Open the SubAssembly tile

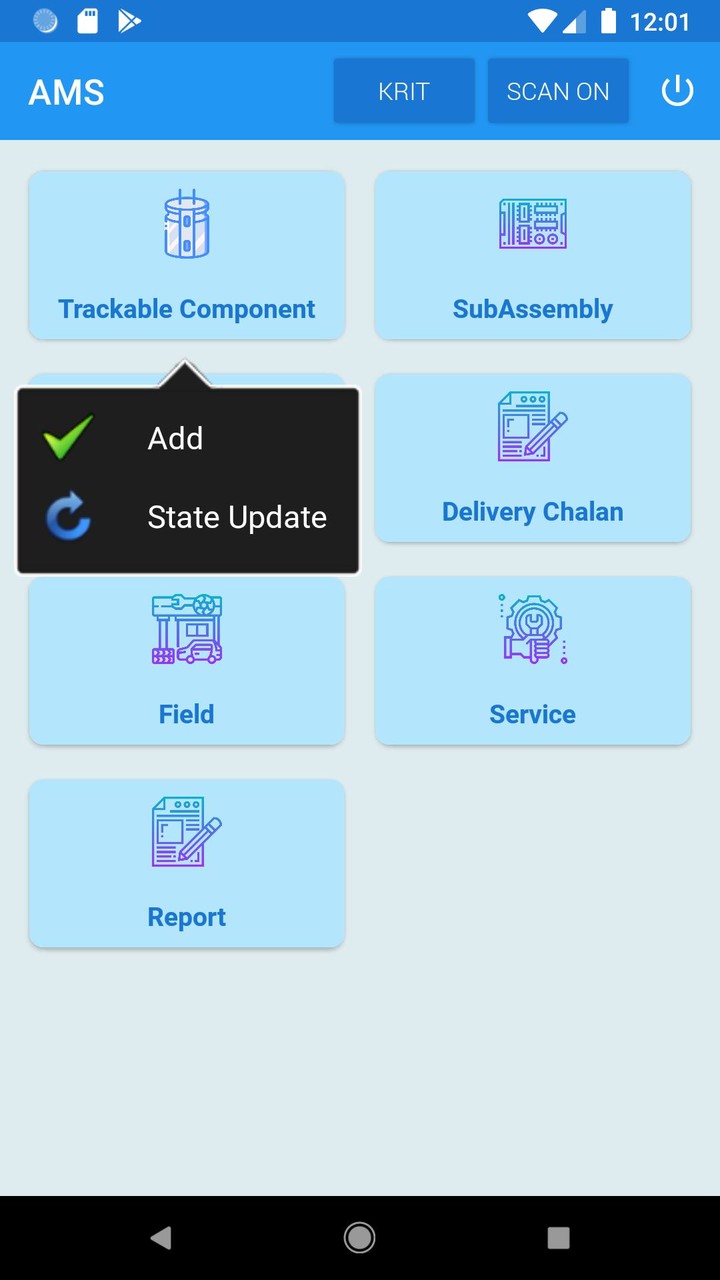[x=532, y=255]
